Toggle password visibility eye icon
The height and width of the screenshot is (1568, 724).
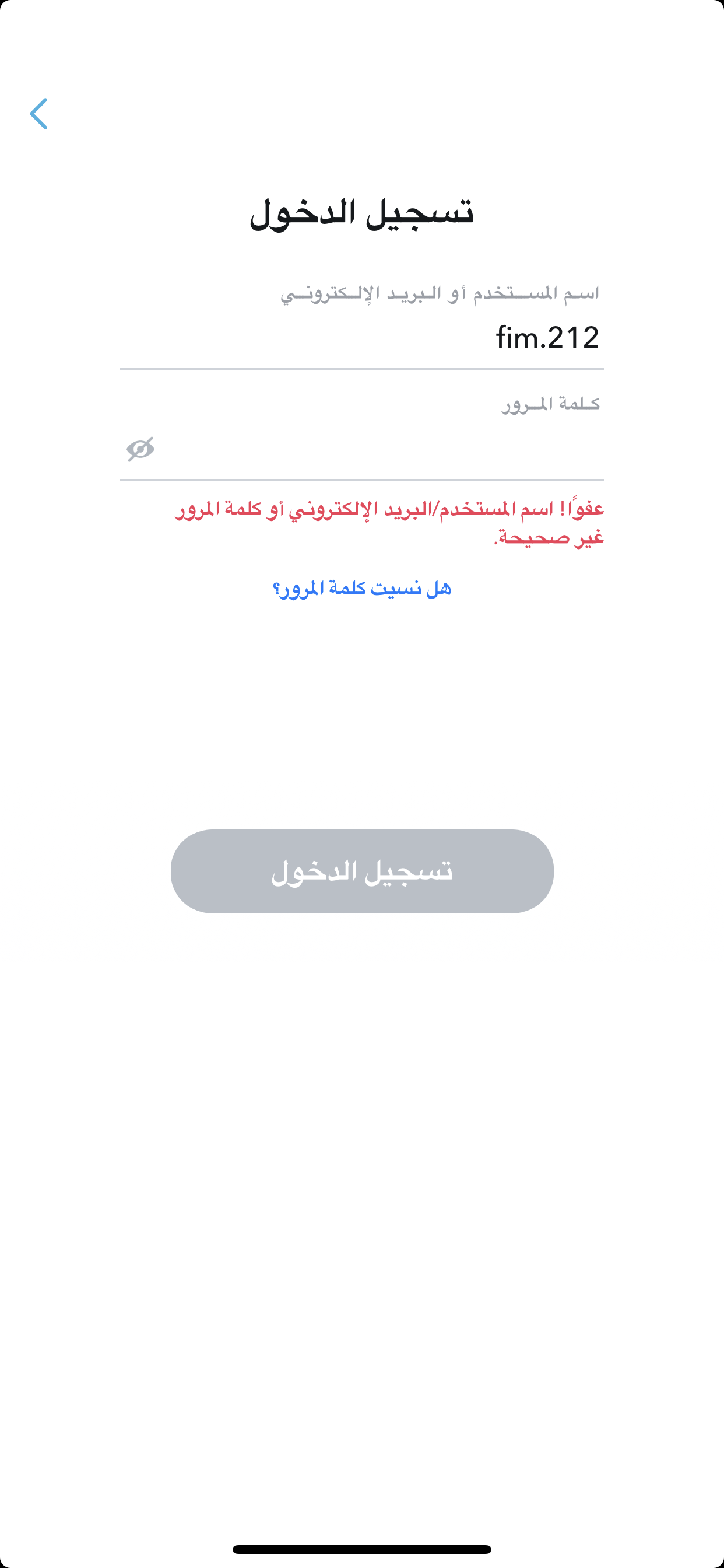pyautogui.click(x=140, y=449)
